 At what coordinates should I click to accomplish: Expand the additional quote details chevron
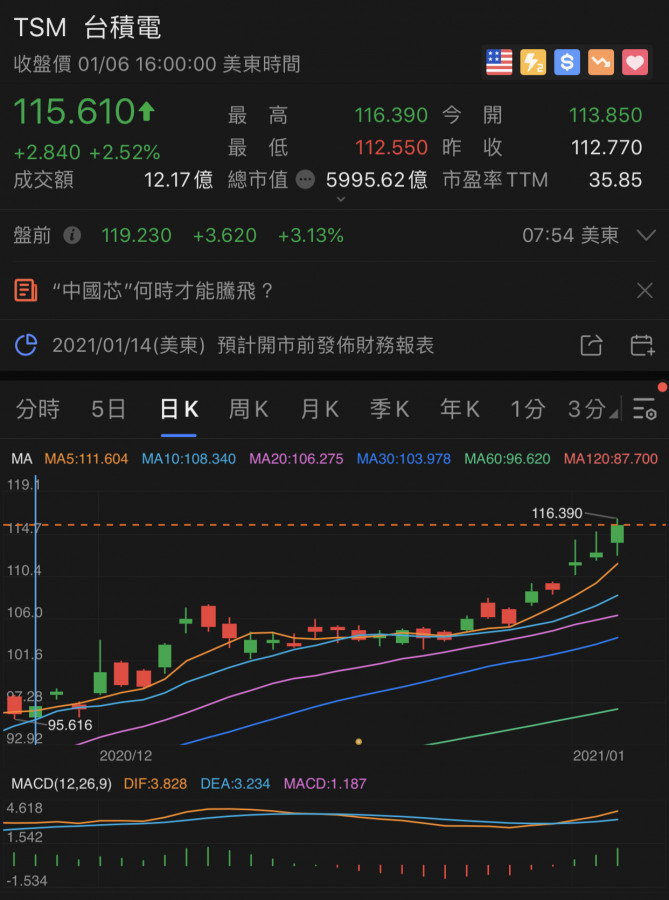pyautogui.click(x=341, y=199)
